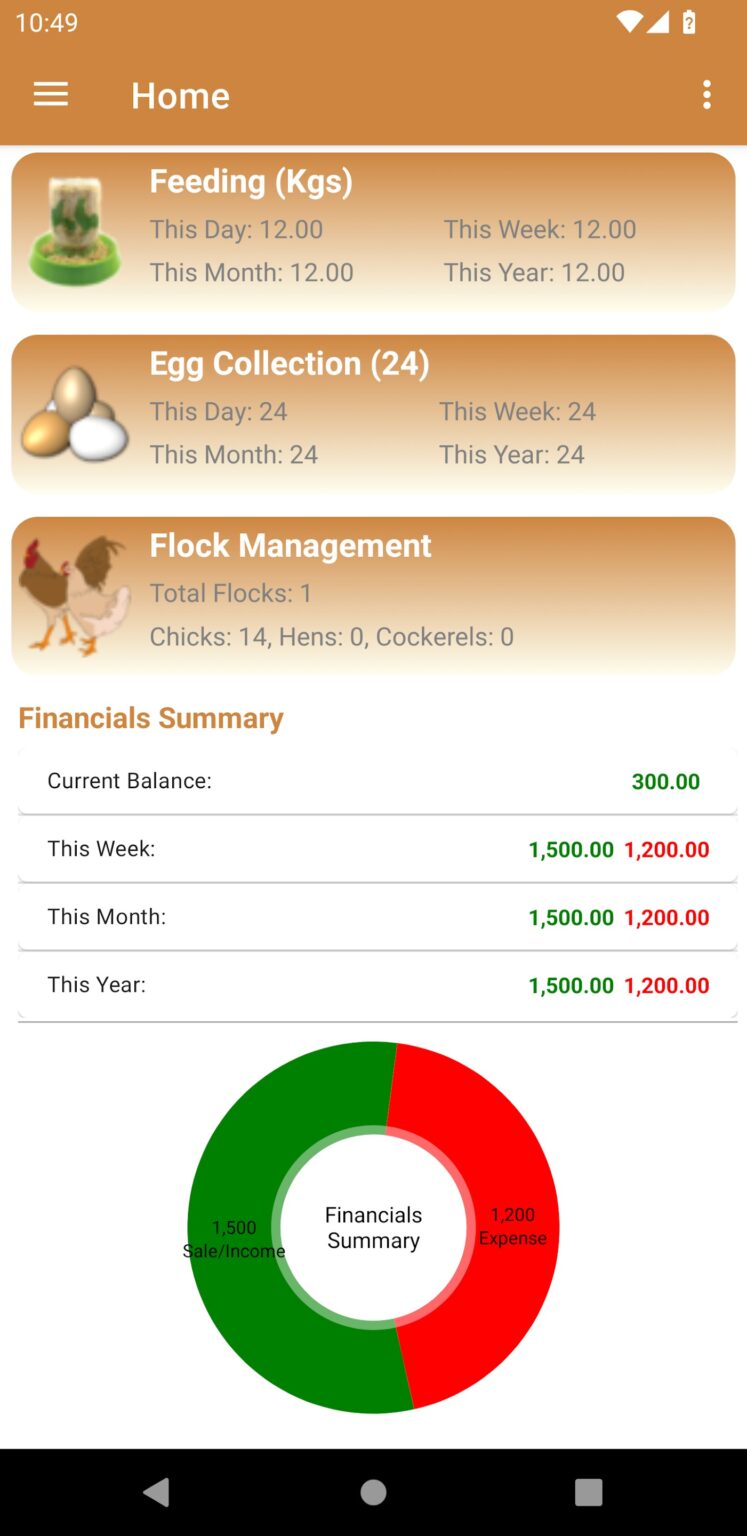Tap the cellular signal icon

point(656,22)
